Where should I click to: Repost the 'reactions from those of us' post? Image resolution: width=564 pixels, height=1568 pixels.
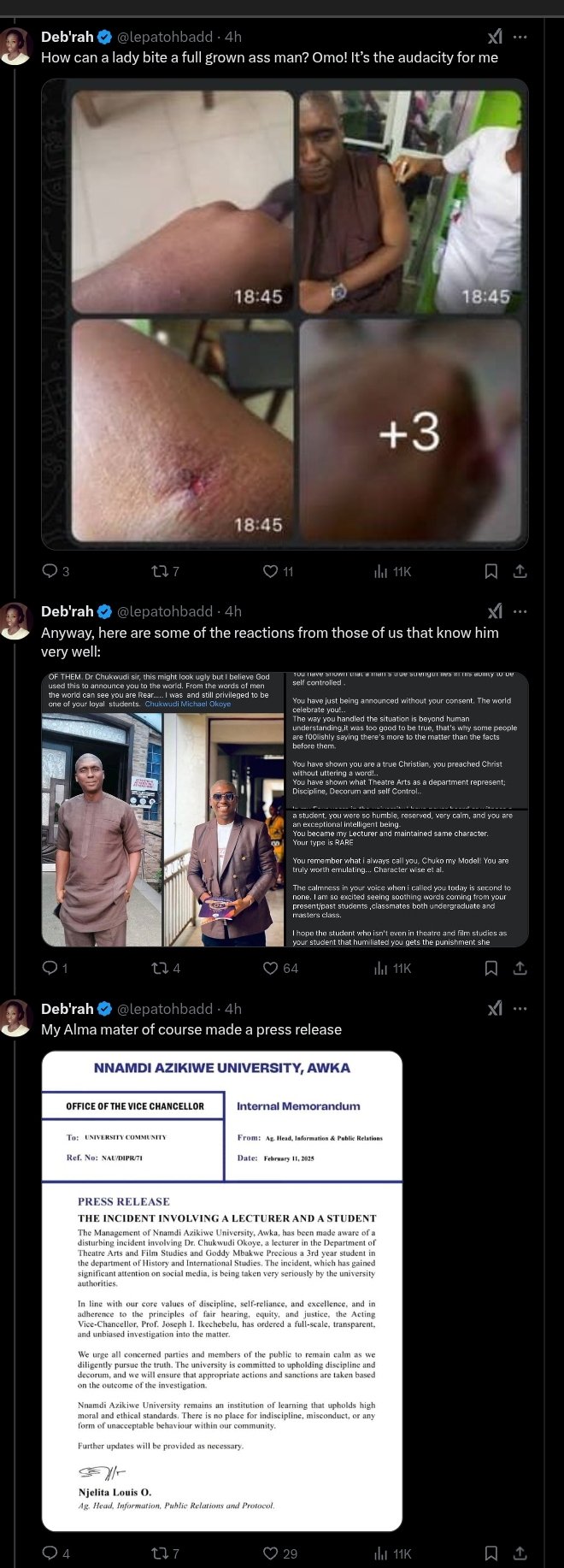pyautogui.click(x=160, y=968)
